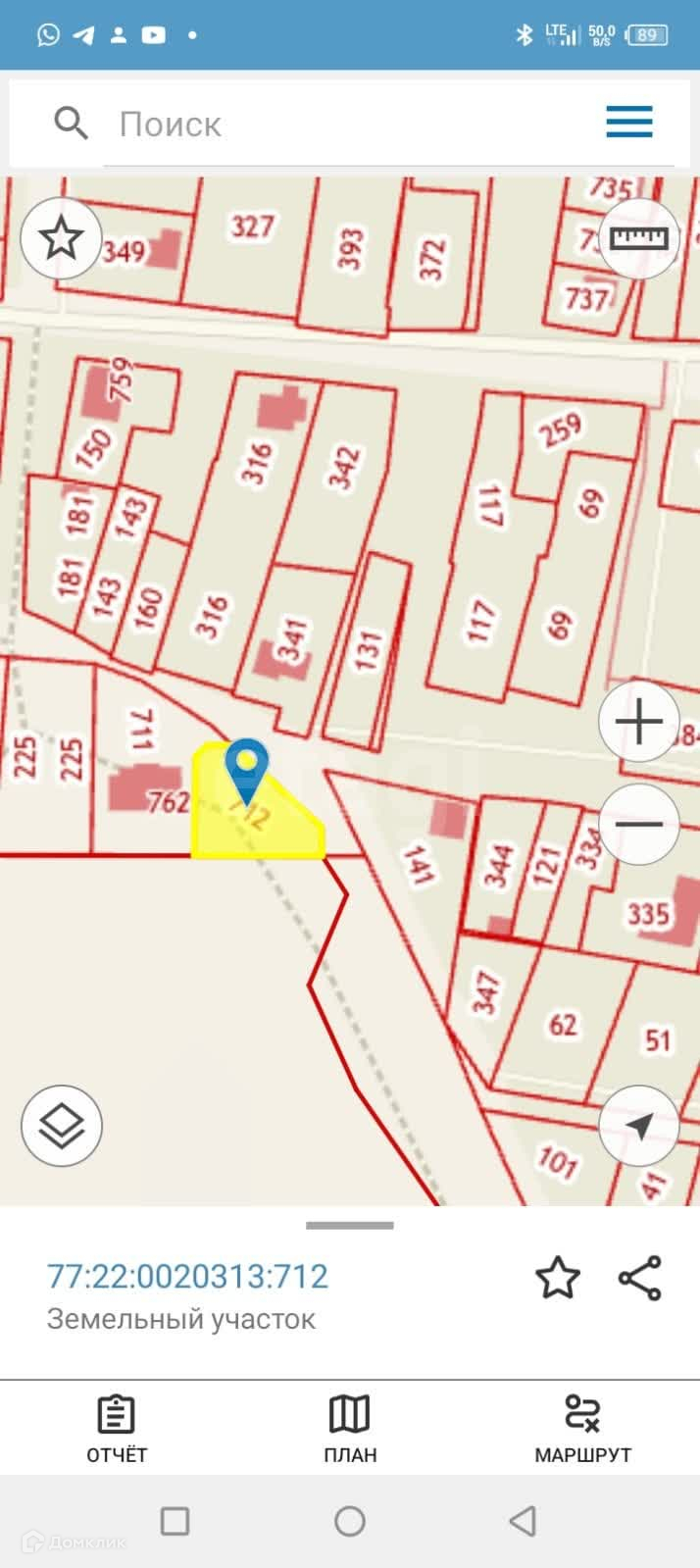Go to the system home screen
This screenshot has height=1568, width=700.
coord(350,1521)
